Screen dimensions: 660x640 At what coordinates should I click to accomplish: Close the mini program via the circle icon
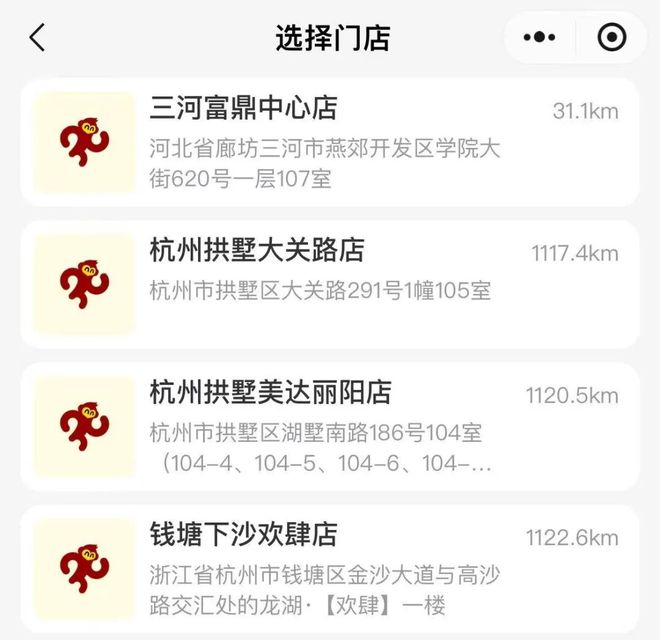pyautogui.click(x=610, y=38)
